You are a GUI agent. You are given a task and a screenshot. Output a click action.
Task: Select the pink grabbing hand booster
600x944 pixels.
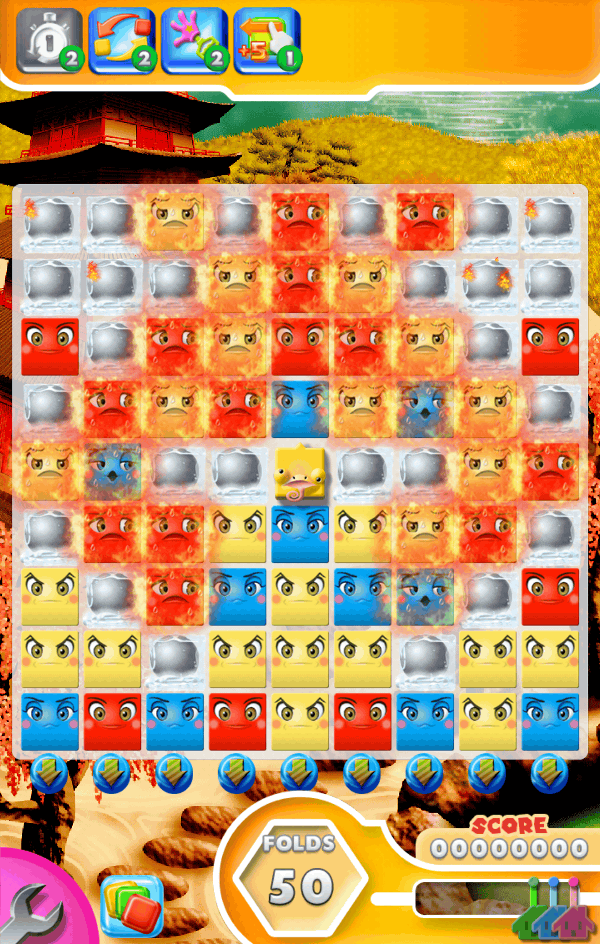[193, 41]
